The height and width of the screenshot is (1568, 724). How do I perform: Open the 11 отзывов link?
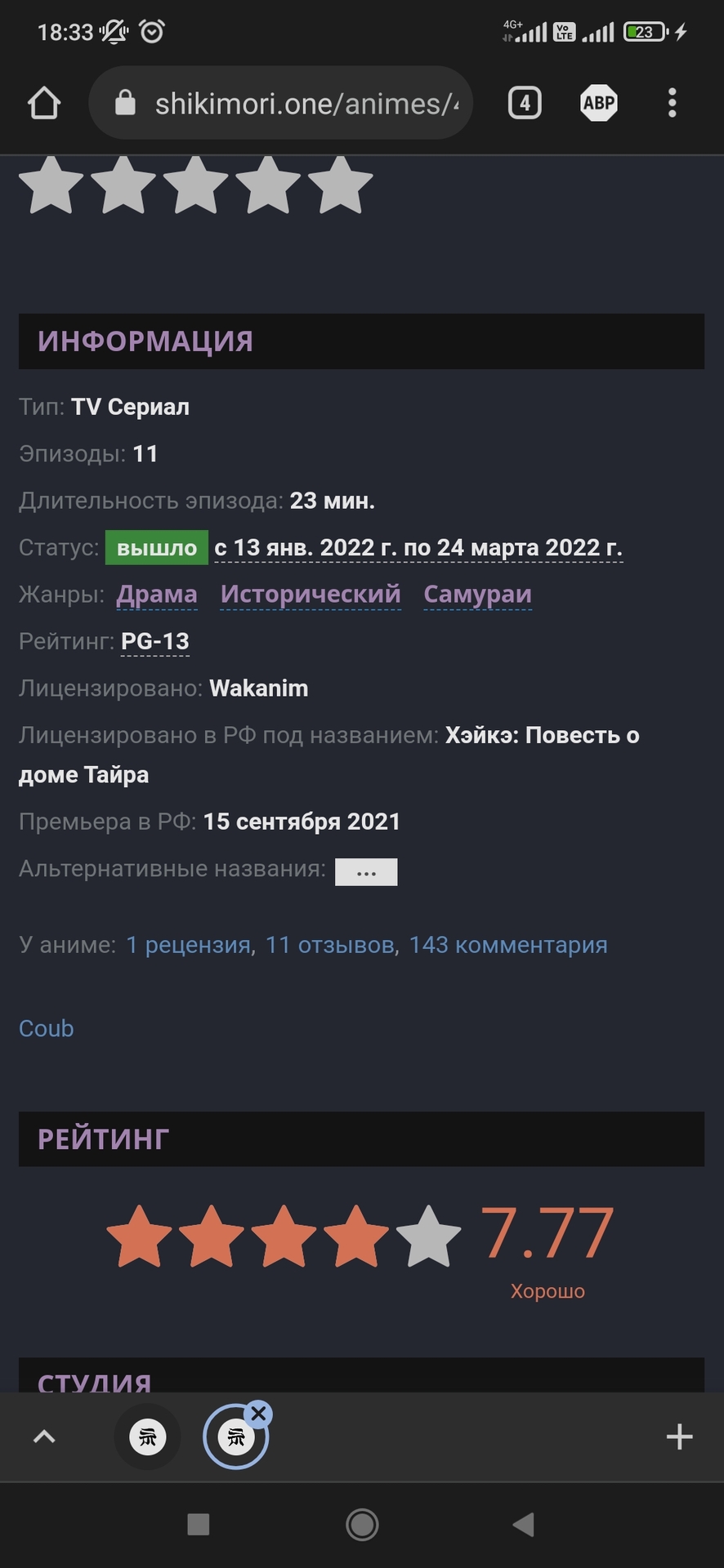click(330, 945)
